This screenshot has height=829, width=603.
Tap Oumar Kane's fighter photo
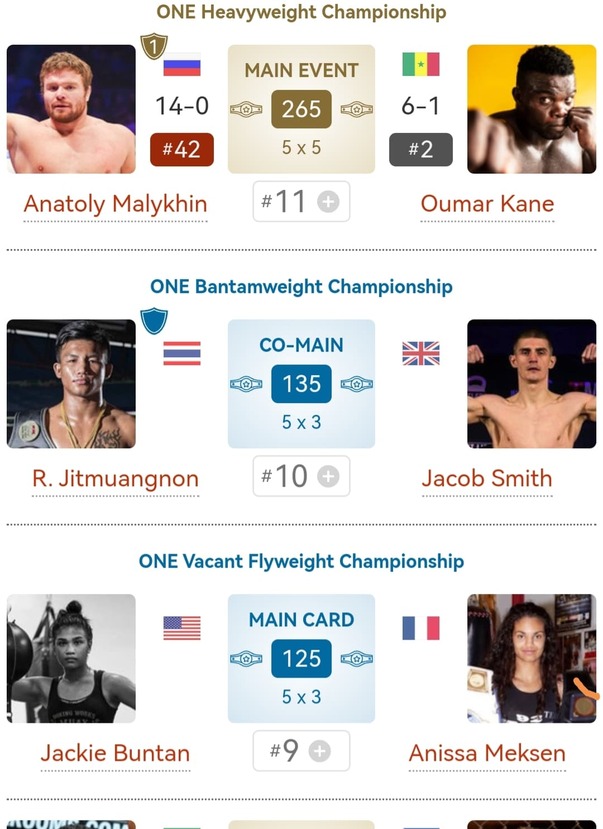[531, 109]
